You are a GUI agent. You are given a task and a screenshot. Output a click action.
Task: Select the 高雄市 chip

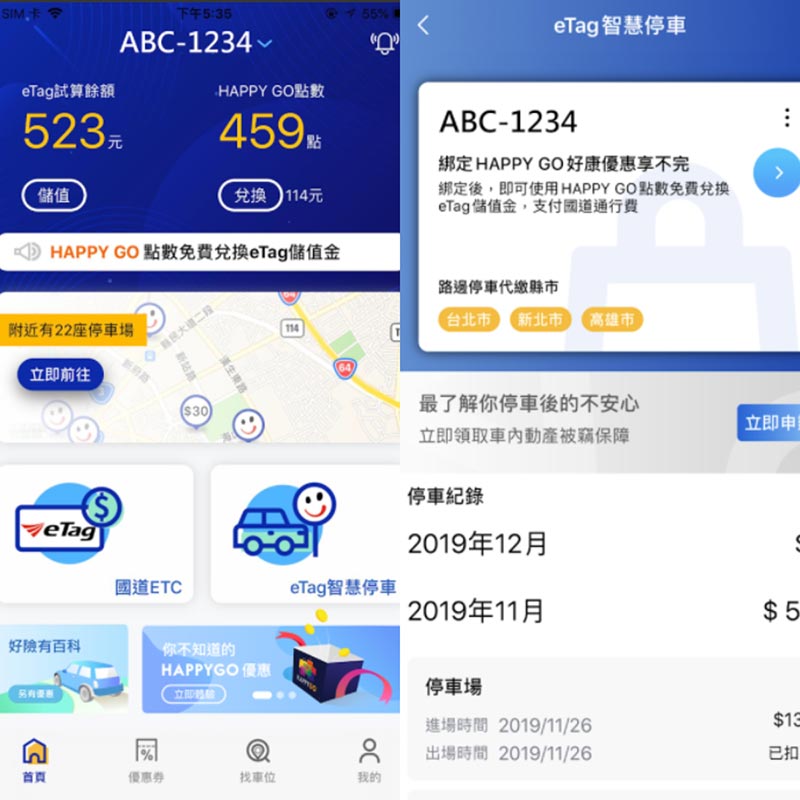coord(611,320)
